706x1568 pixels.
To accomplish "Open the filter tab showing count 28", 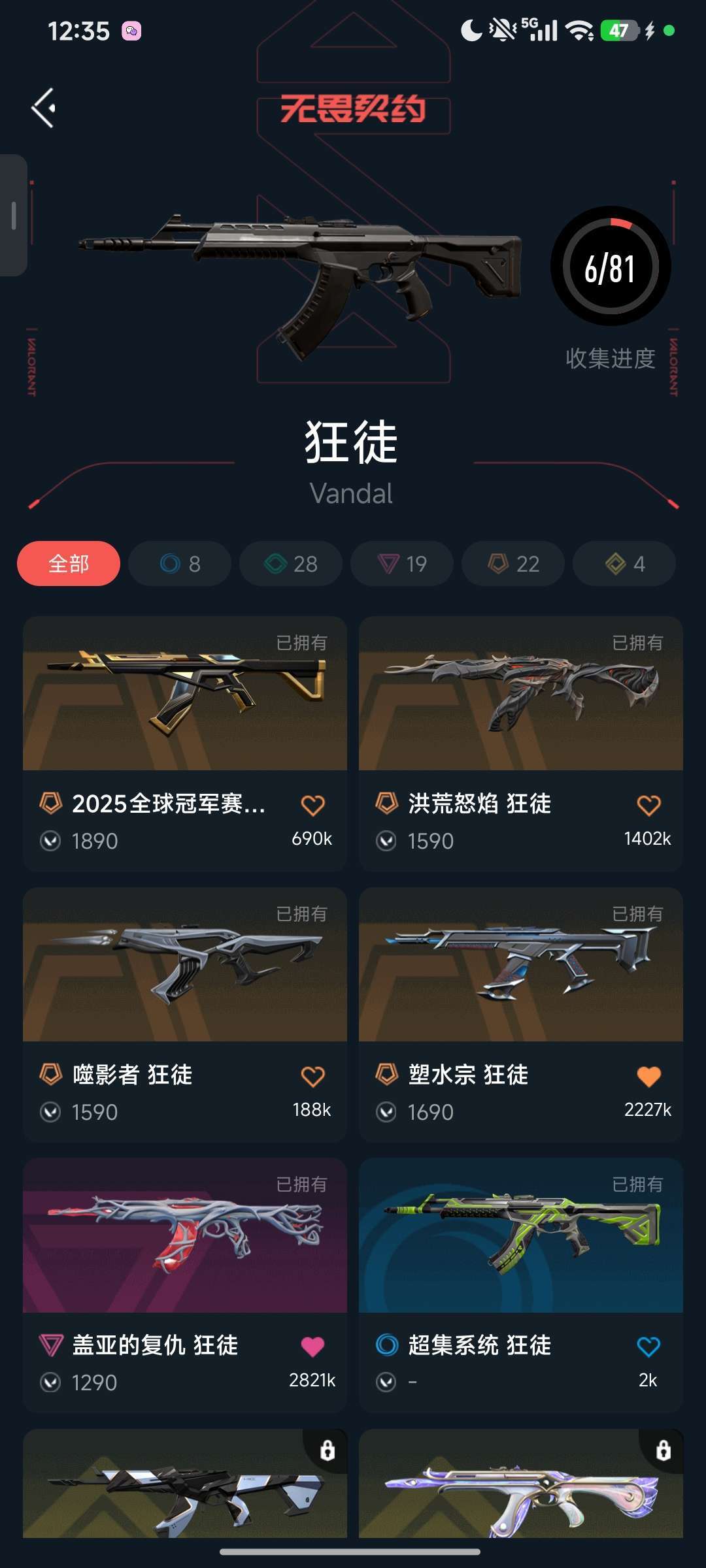I will 290,563.
